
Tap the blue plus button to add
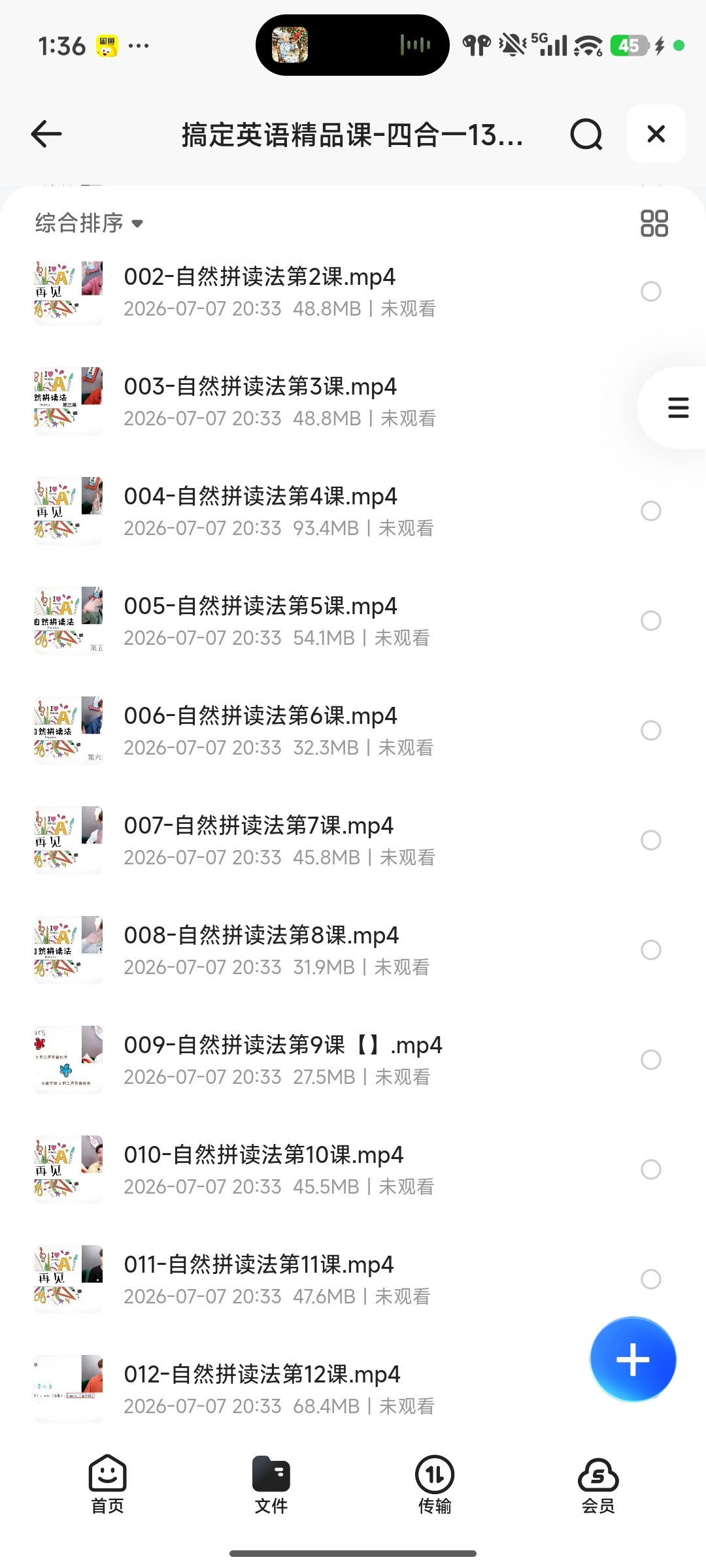click(x=633, y=1360)
